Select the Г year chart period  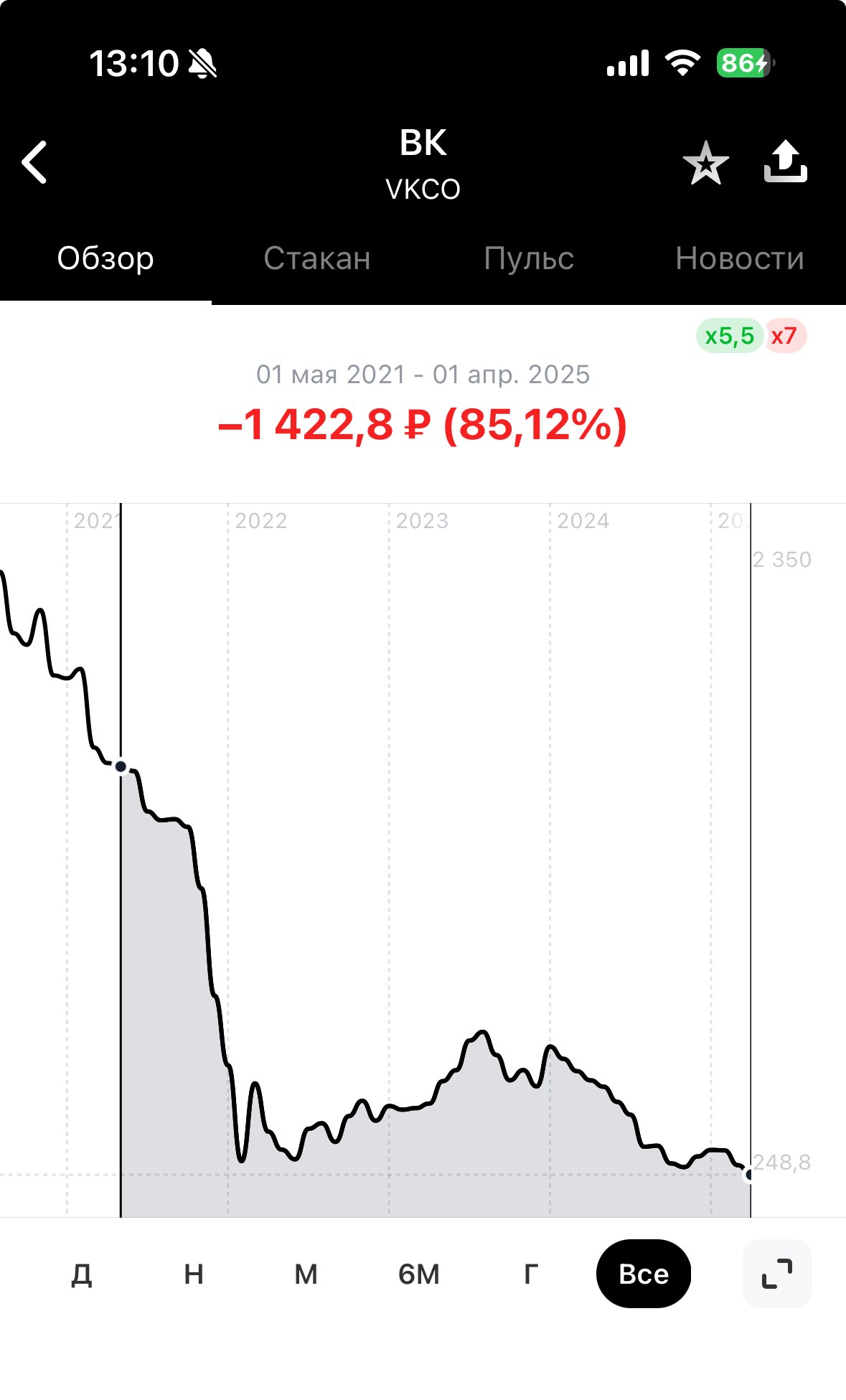(x=530, y=1274)
